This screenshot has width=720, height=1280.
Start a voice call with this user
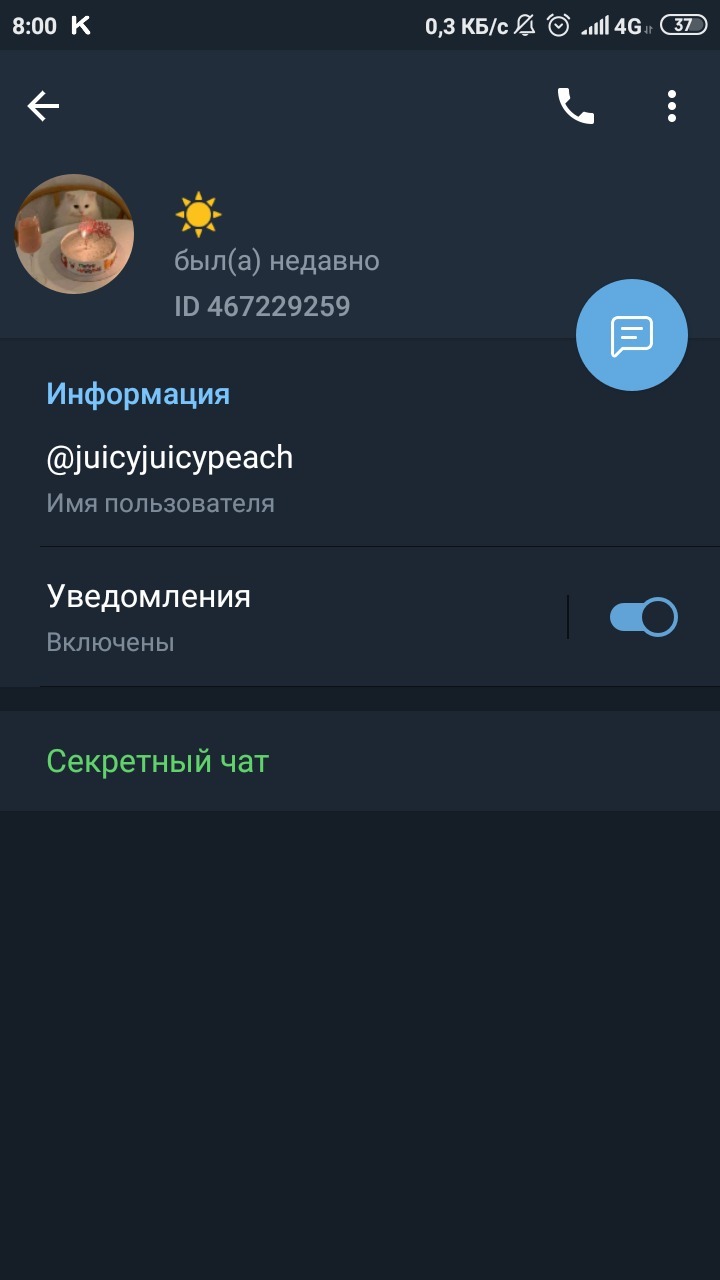click(x=575, y=106)
